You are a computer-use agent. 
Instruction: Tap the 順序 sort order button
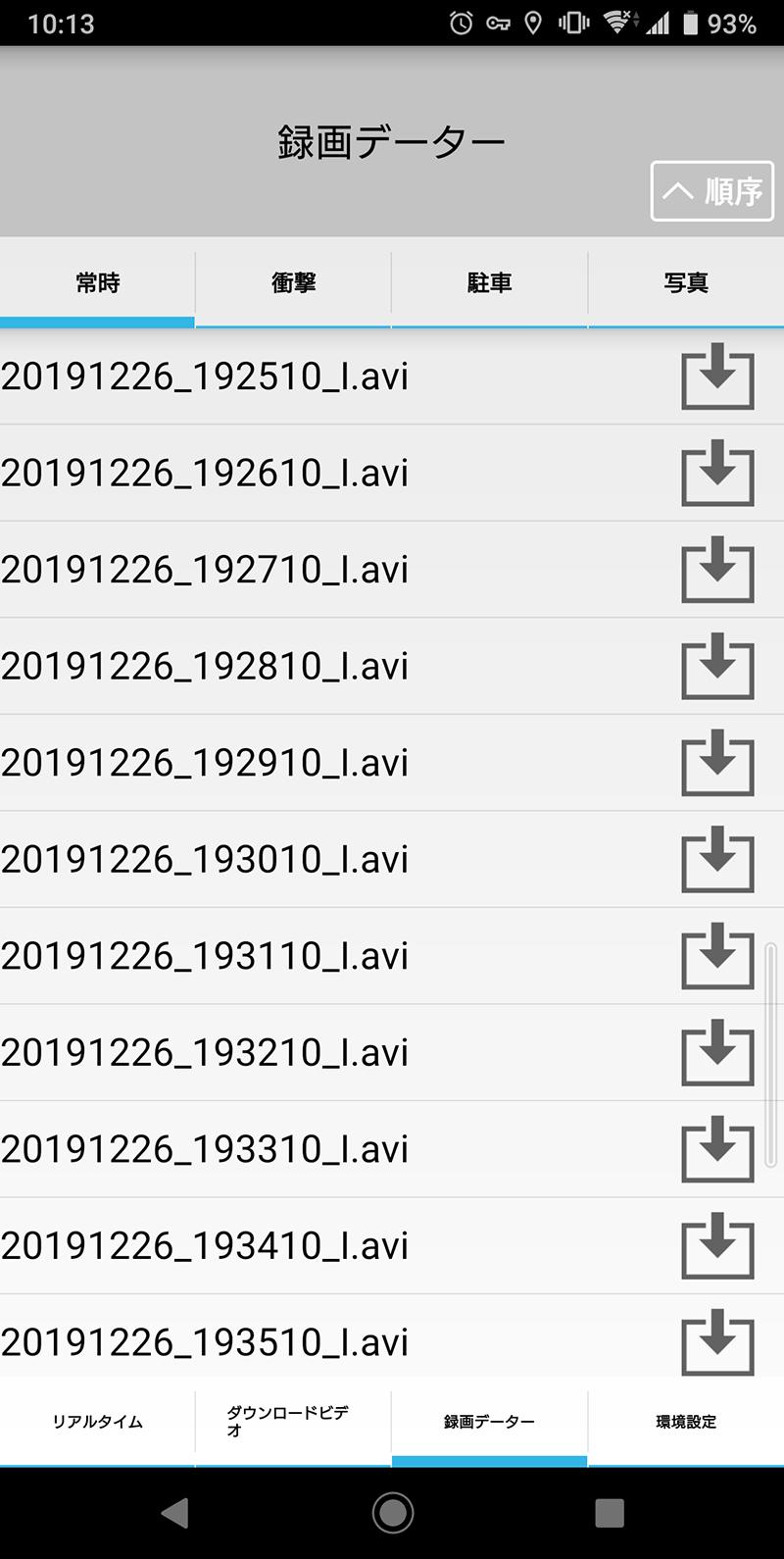712,191
